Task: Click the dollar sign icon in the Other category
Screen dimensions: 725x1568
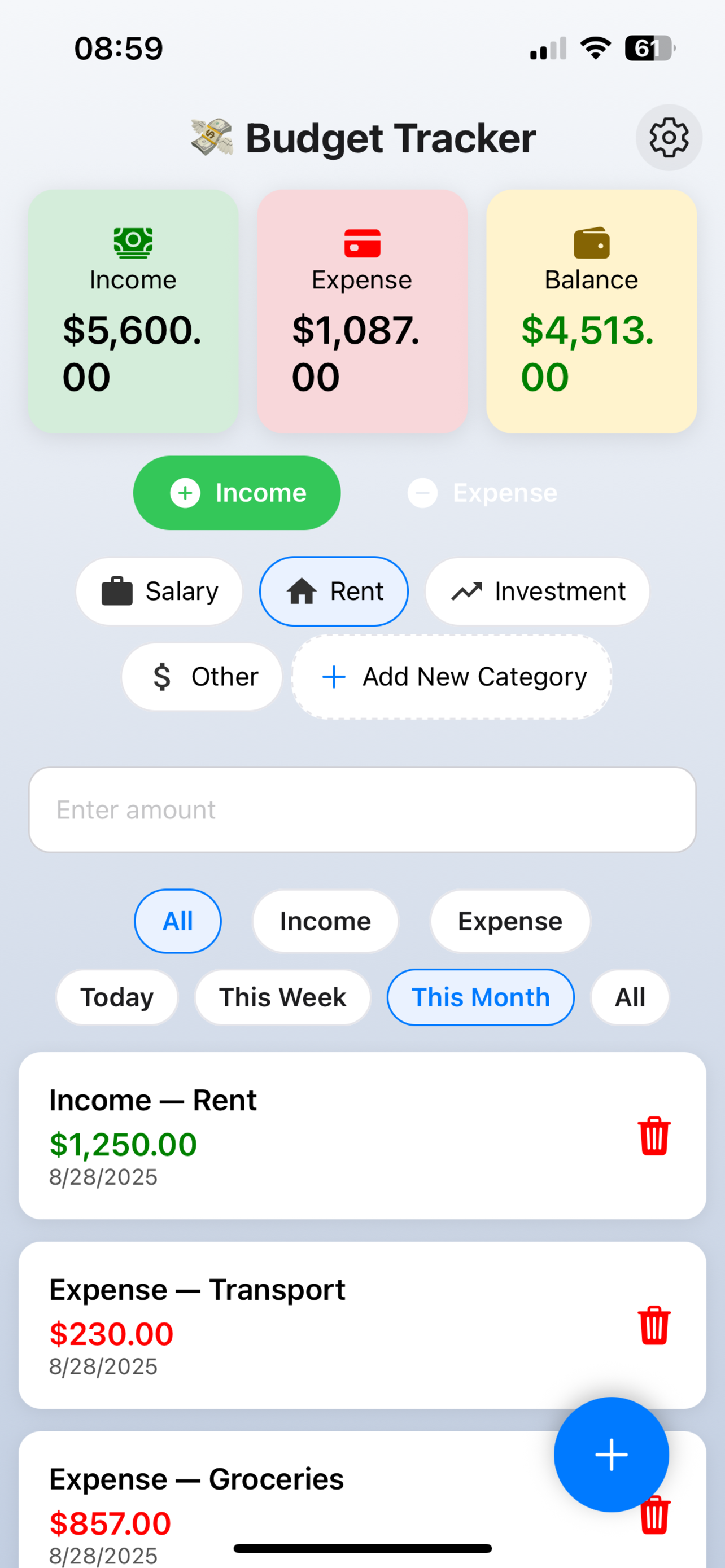Action: tap(161, 676)
